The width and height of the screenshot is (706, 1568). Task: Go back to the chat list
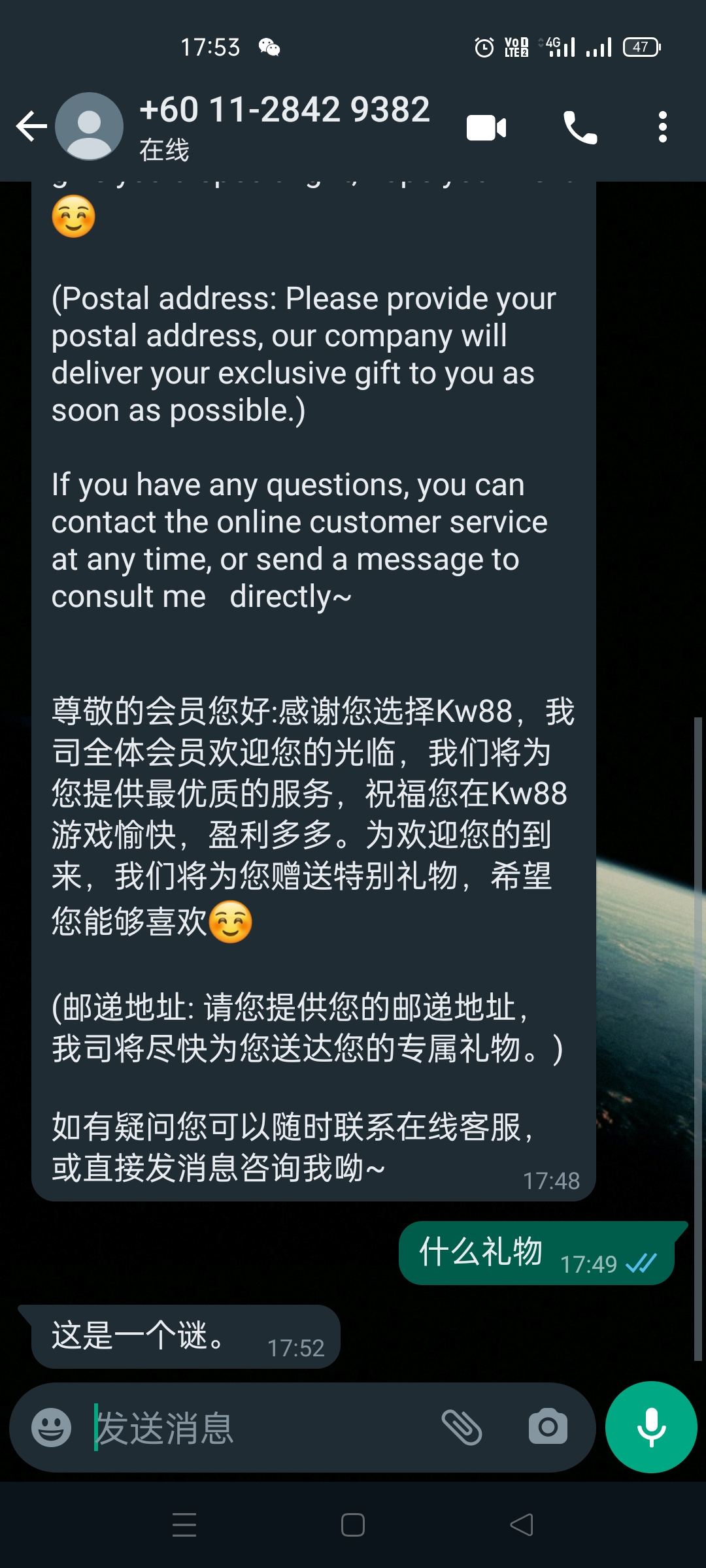(31, 127)
